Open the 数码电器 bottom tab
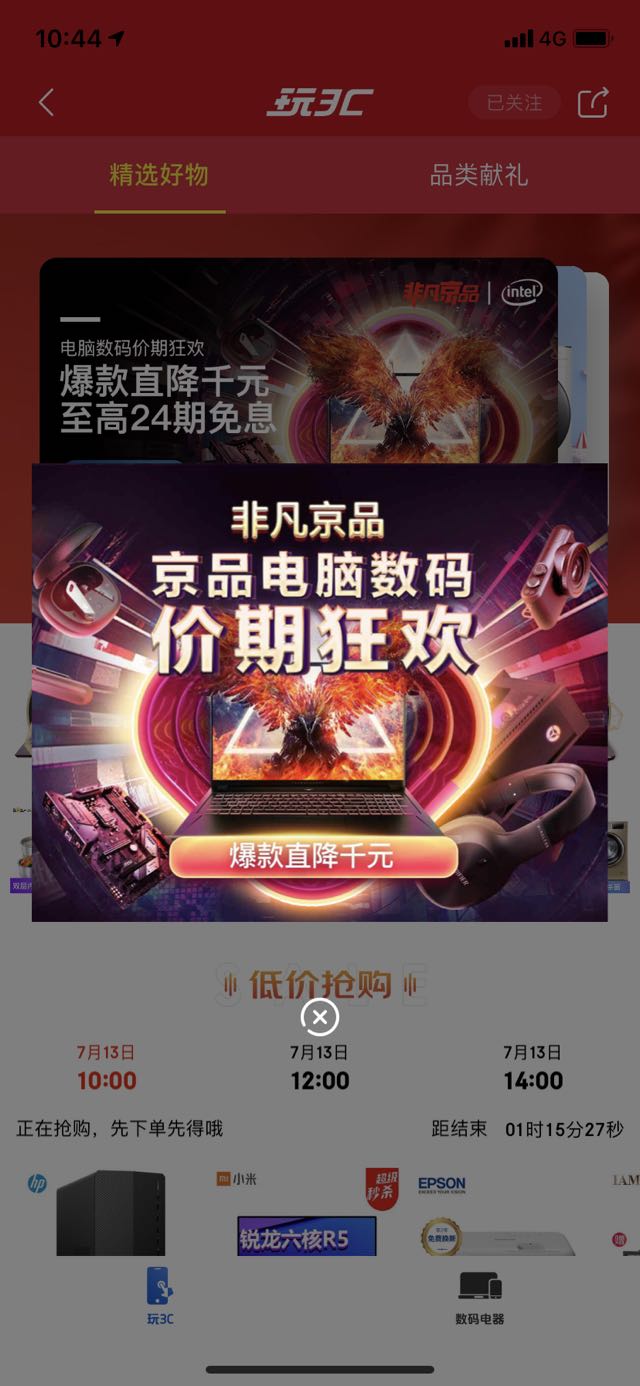Screen dimensions: 640x1386 tap(480, 1298)
